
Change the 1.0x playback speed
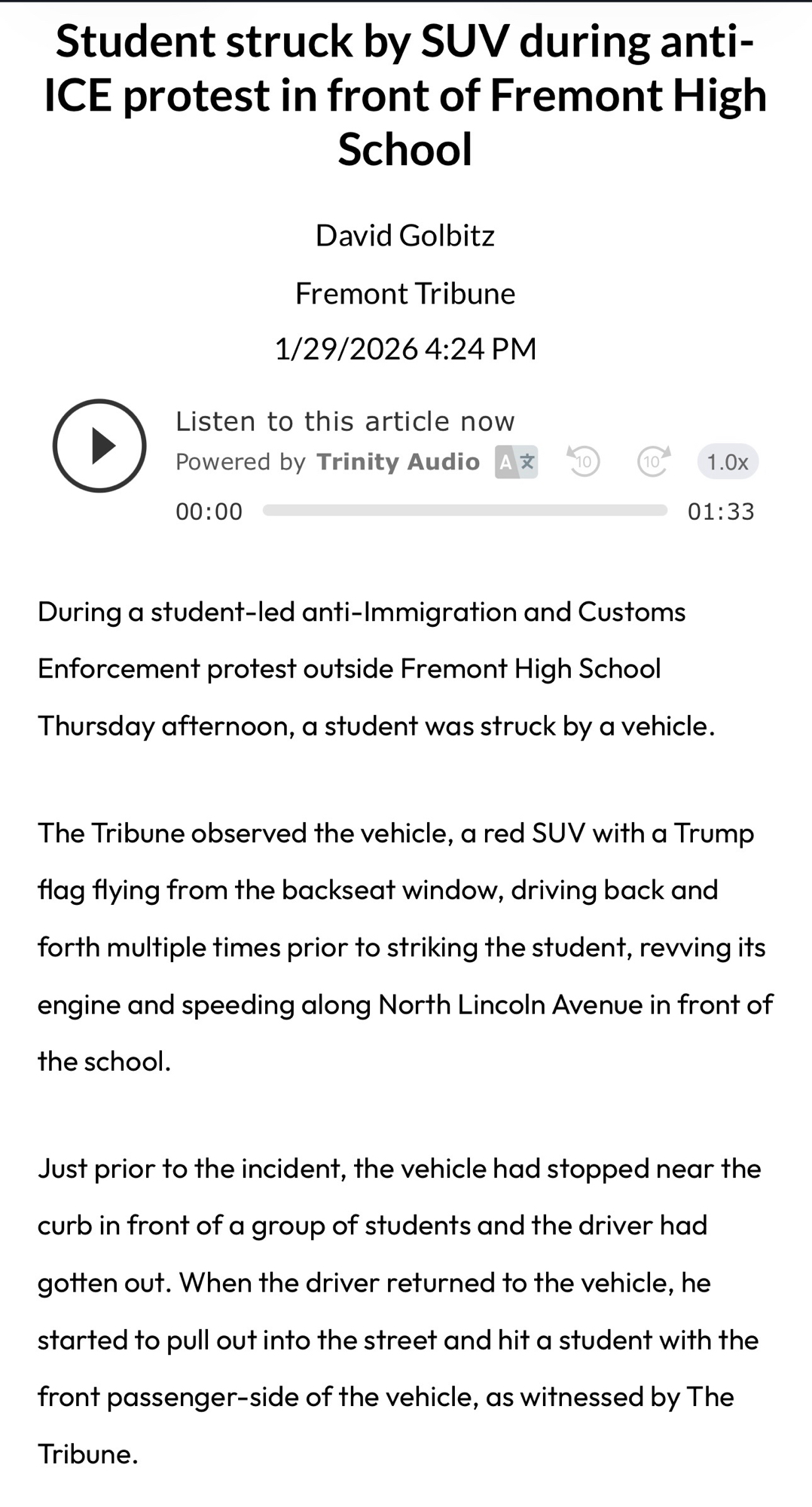pos(727,462)
